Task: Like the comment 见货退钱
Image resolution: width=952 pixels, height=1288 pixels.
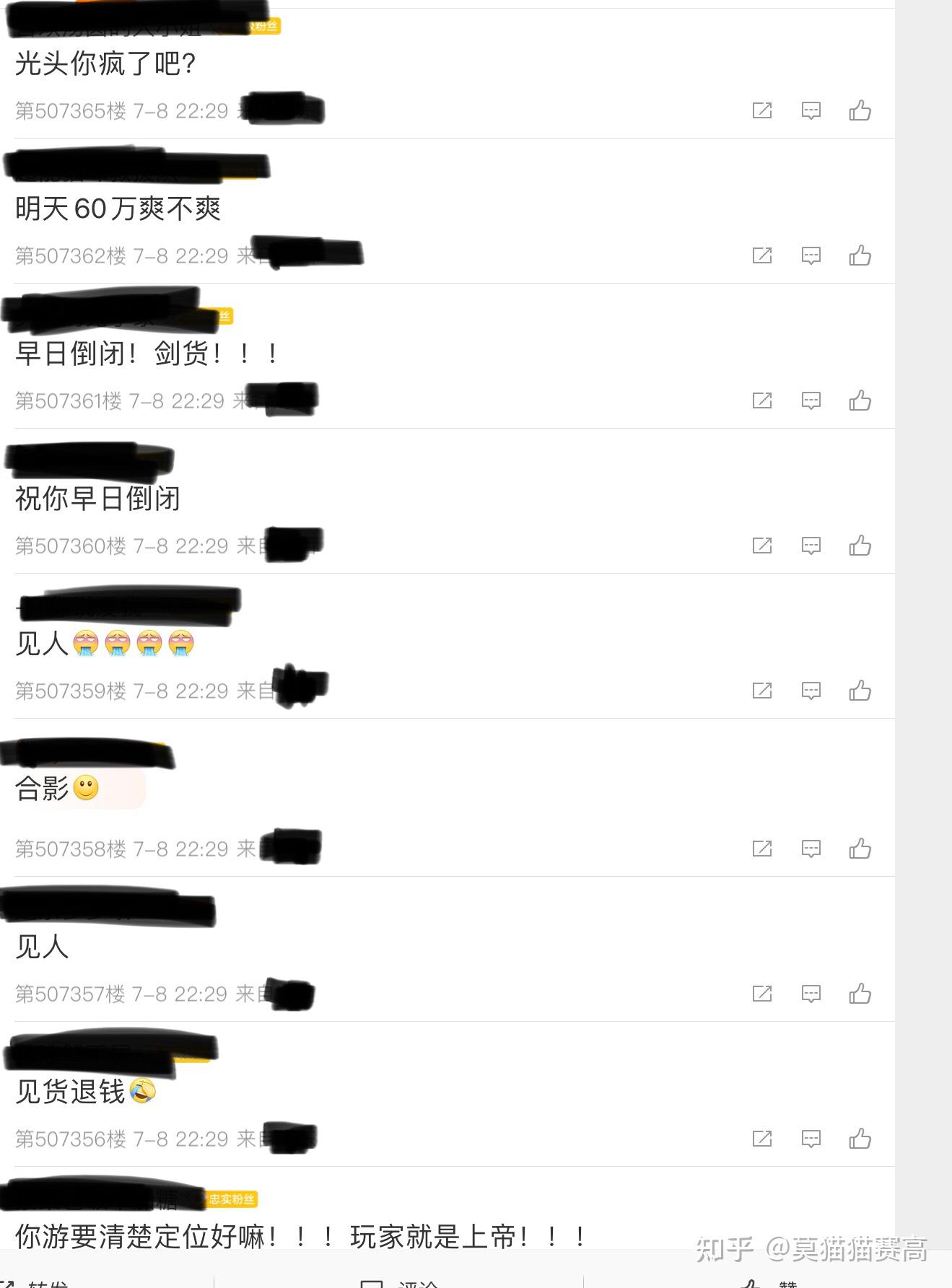Action: pyautogui.click(x=860, y=1139)
